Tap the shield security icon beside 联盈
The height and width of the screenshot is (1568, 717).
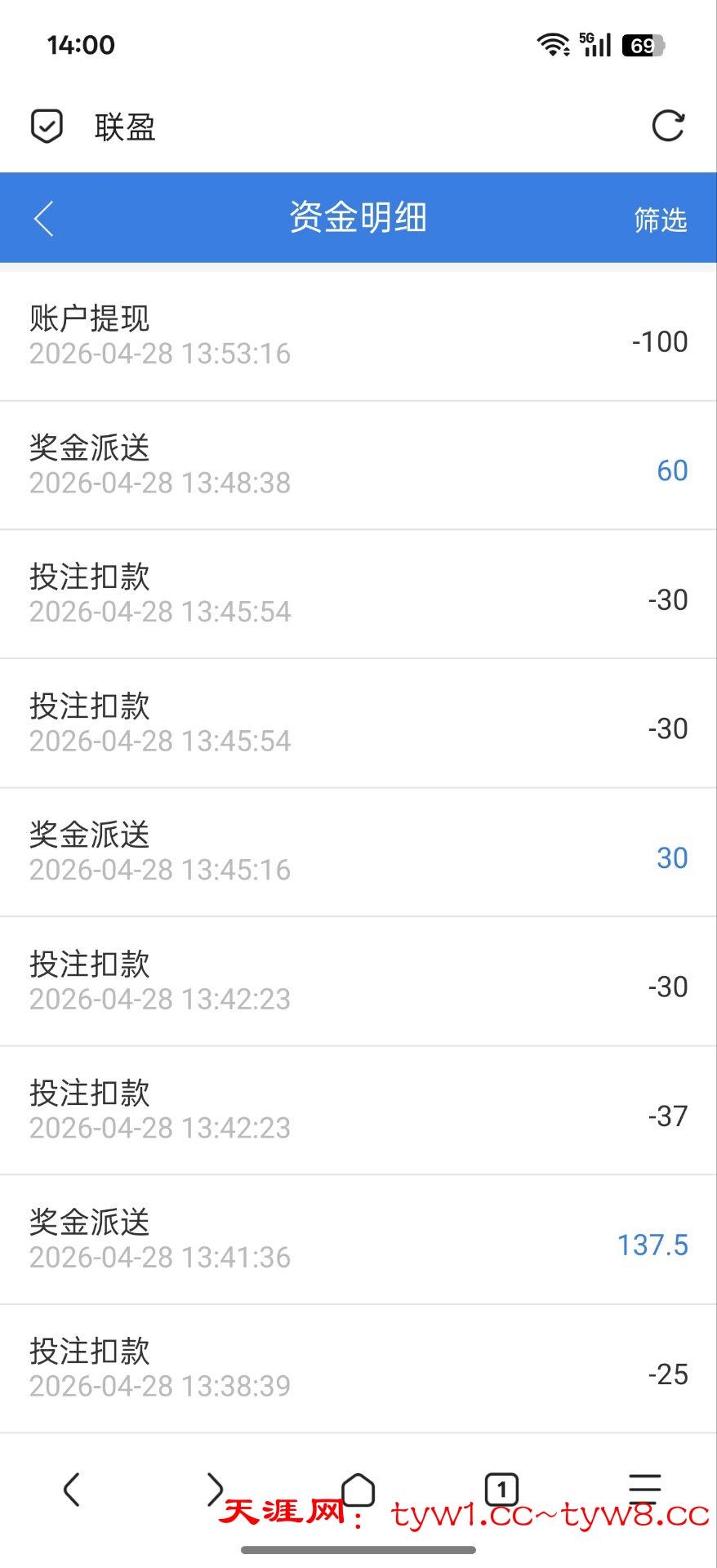[47, 127]
